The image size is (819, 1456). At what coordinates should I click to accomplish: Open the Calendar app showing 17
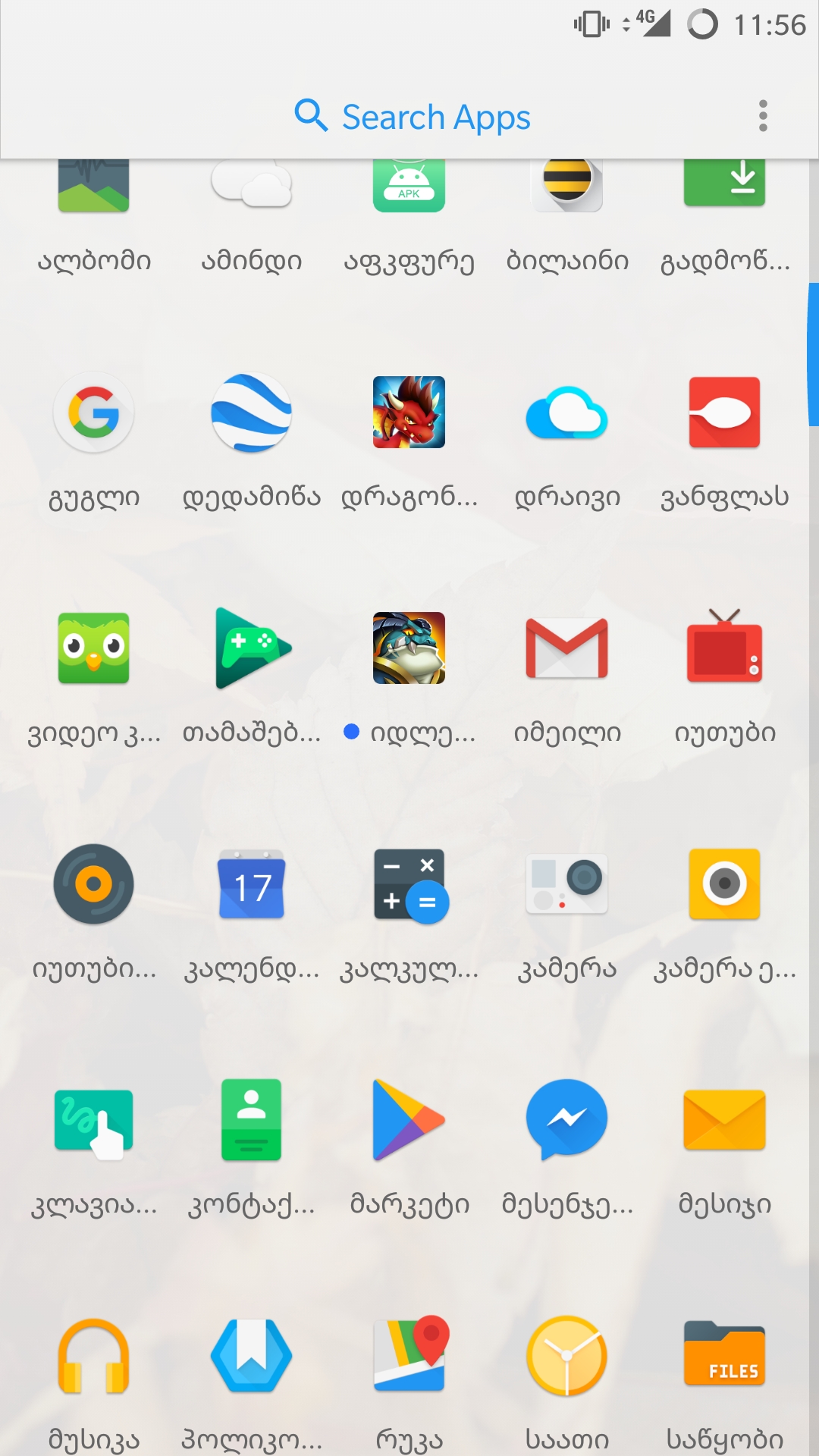pyautogui.click(x=251, y=884)
